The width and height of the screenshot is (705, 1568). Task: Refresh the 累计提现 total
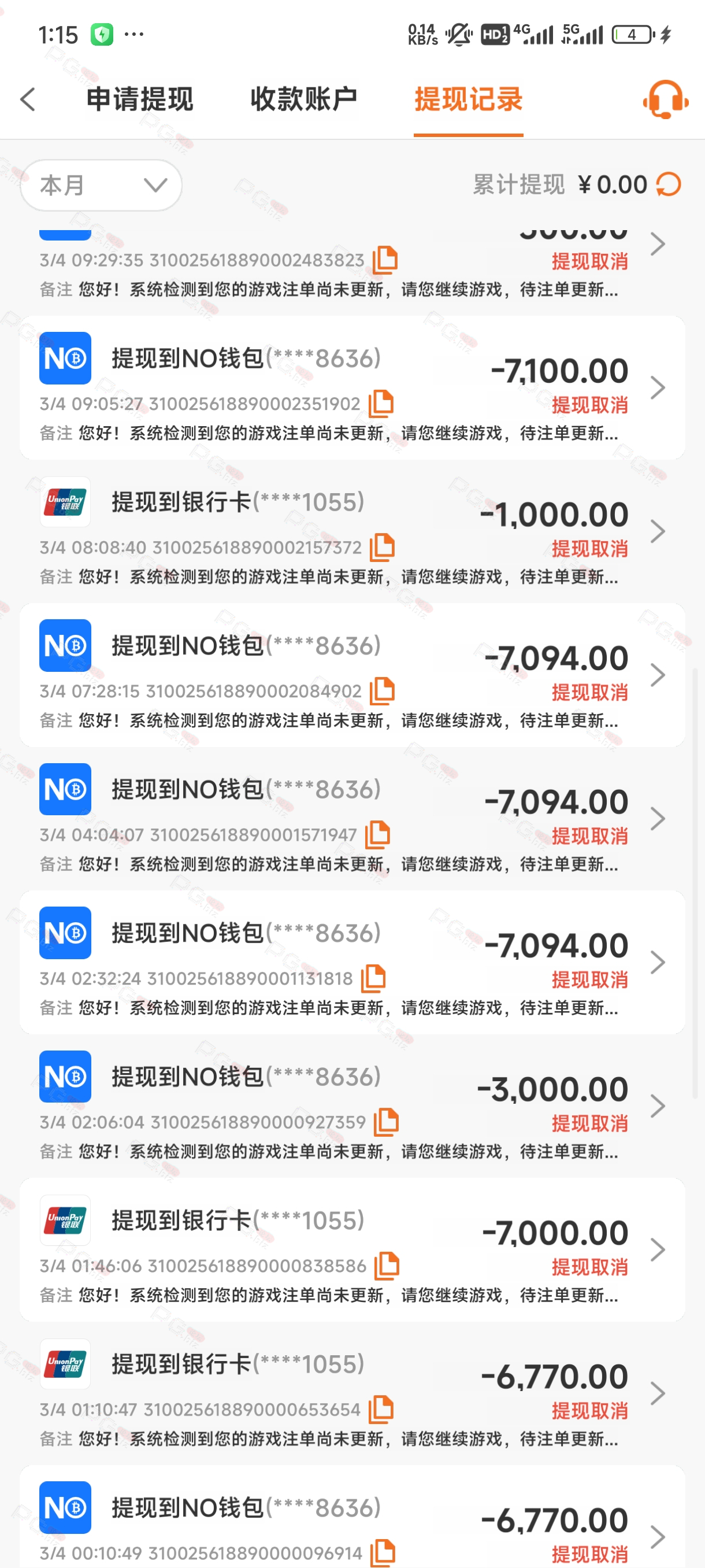[669, 184]
